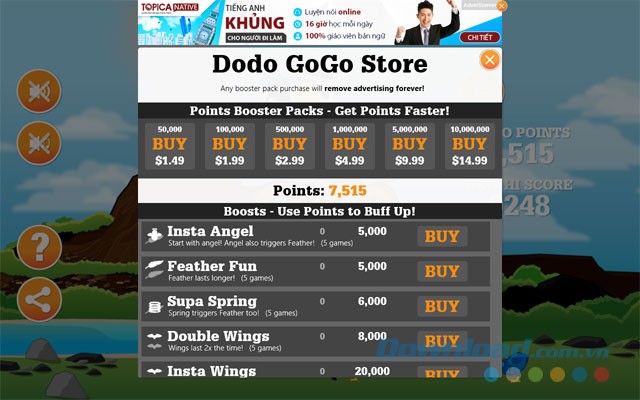Get the 10,000,000 points pack for $14.99
This screenshot has height=400, width=640.
tap(470, 145)
